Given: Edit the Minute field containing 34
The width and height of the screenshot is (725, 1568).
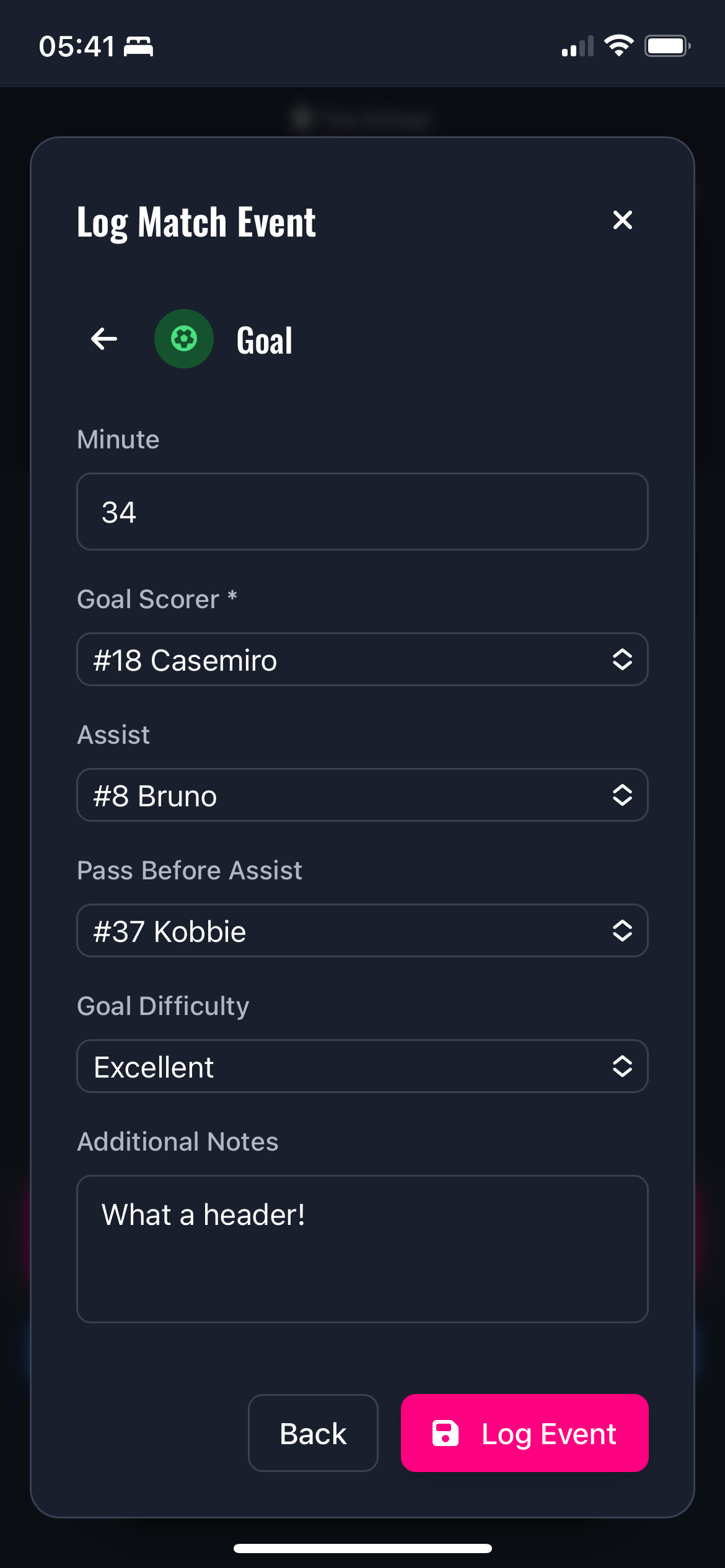Looking at the screenshot, I should 362,512.
